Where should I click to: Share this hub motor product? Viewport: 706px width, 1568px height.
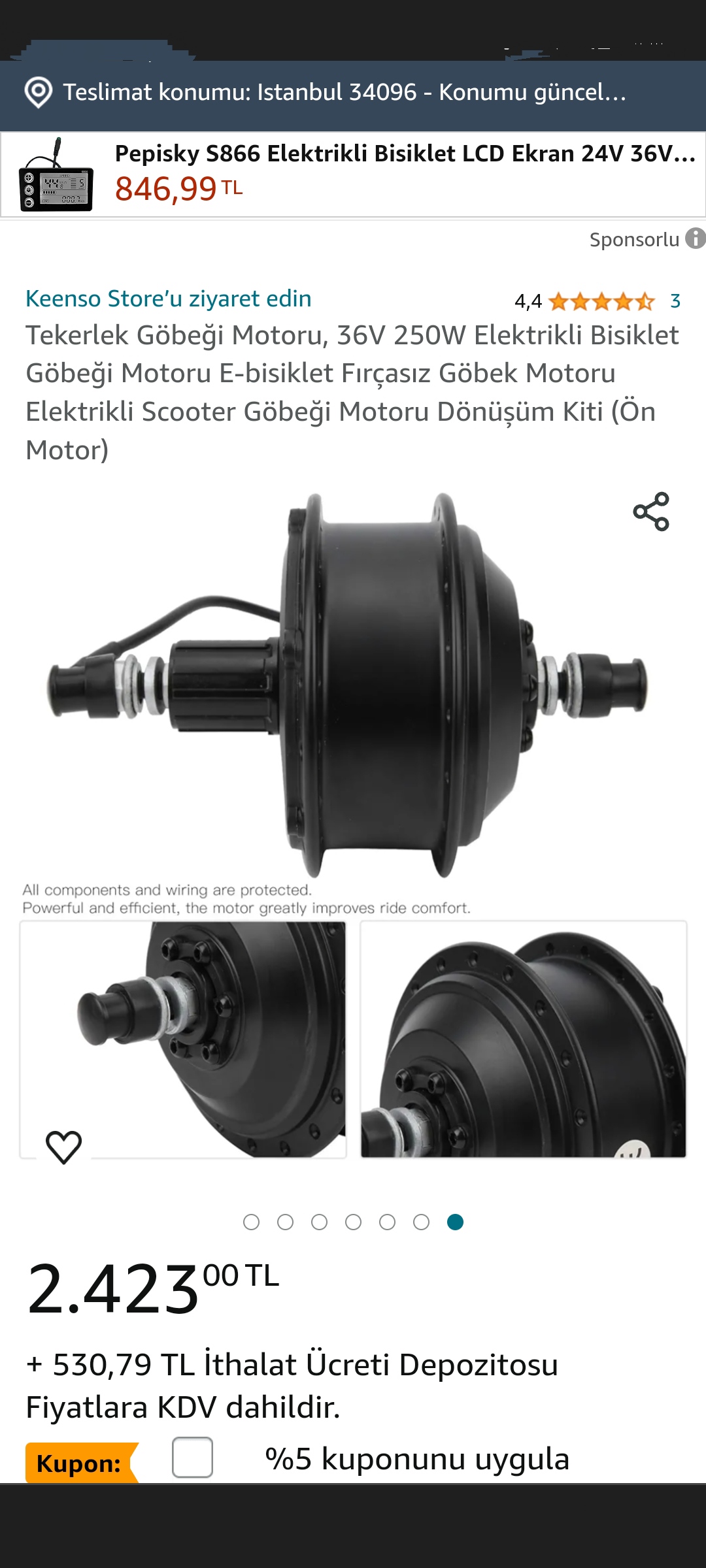651,512
